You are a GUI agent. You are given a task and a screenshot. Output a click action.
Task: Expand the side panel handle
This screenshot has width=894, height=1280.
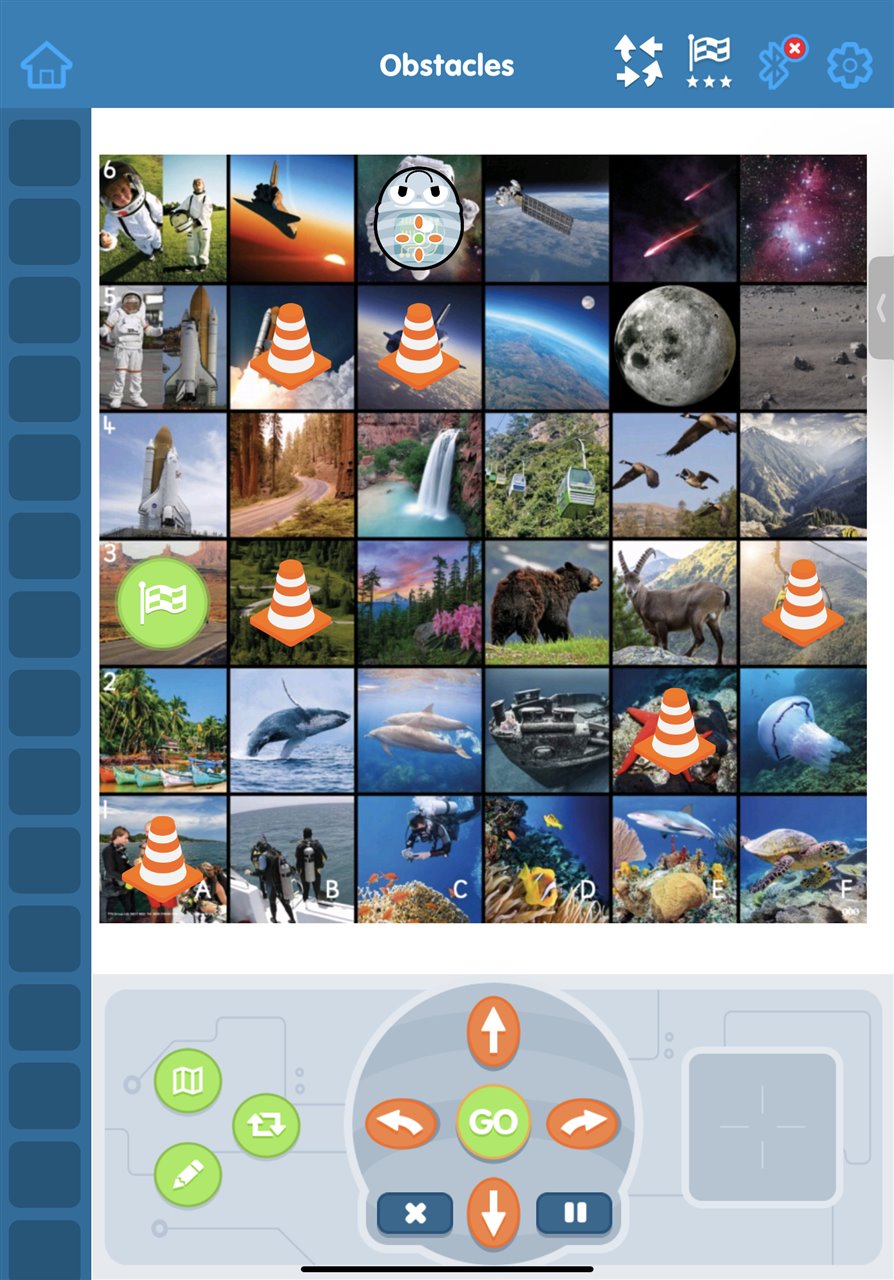point(881,308)
